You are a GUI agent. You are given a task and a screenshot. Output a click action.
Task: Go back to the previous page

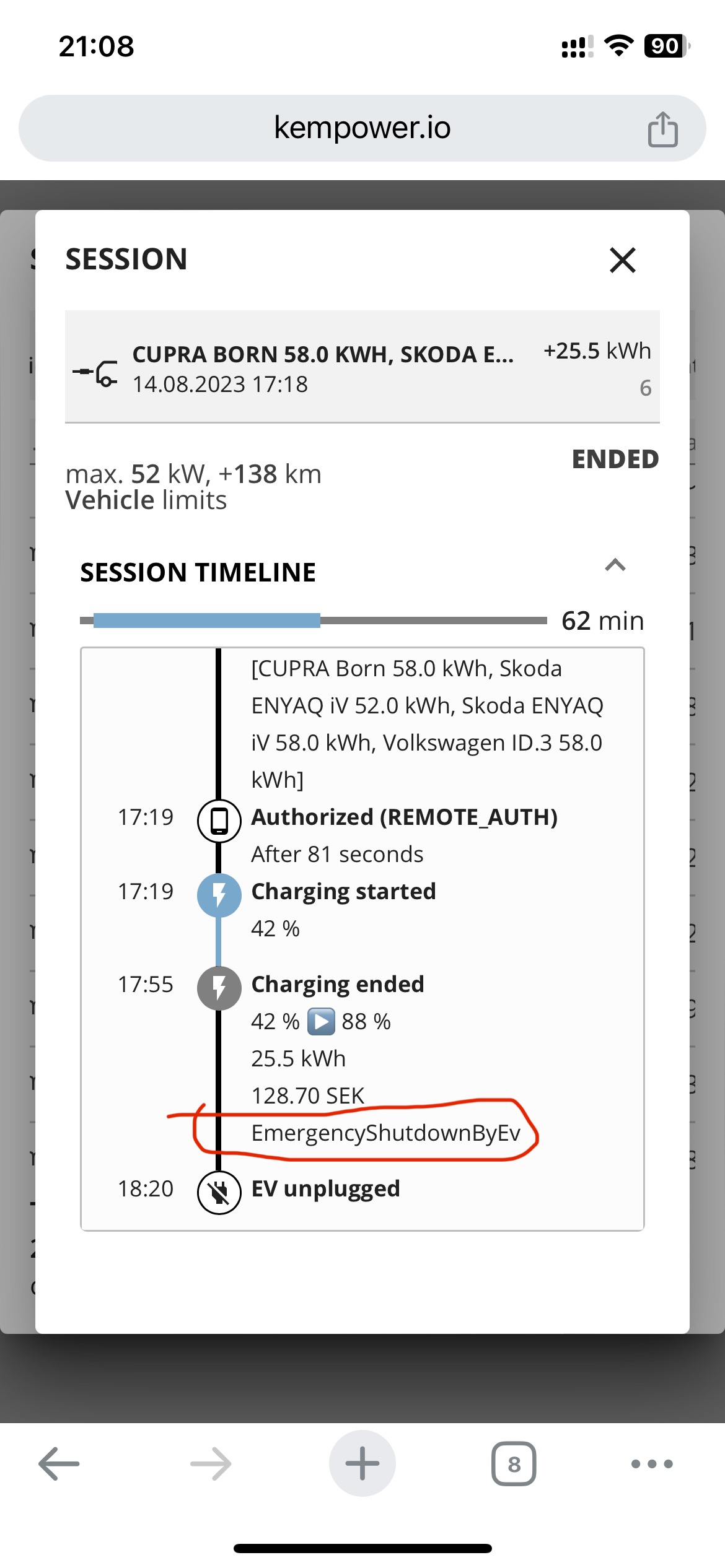click(59, 1464)
